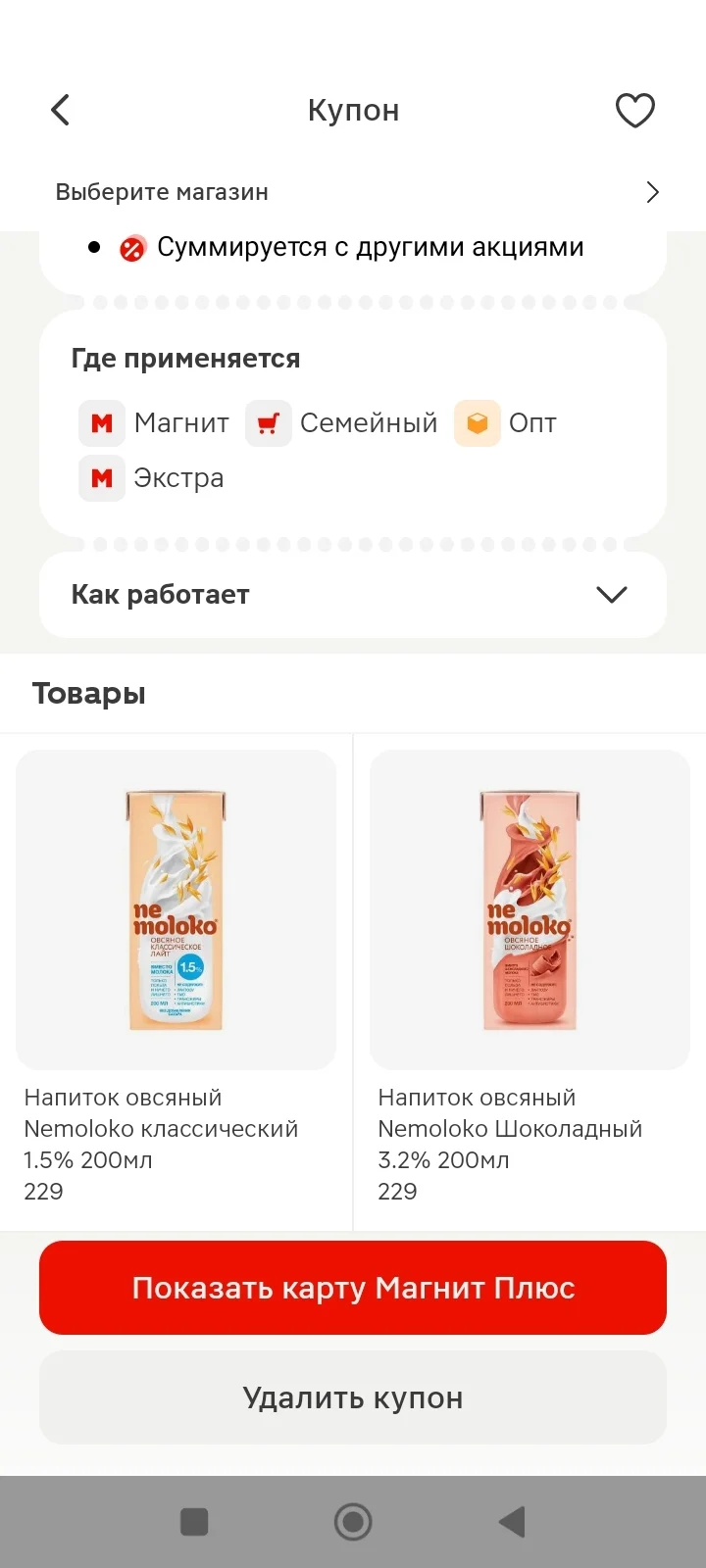
Task: Open recent apps from the navigation bar
Action: [194, 1522]
